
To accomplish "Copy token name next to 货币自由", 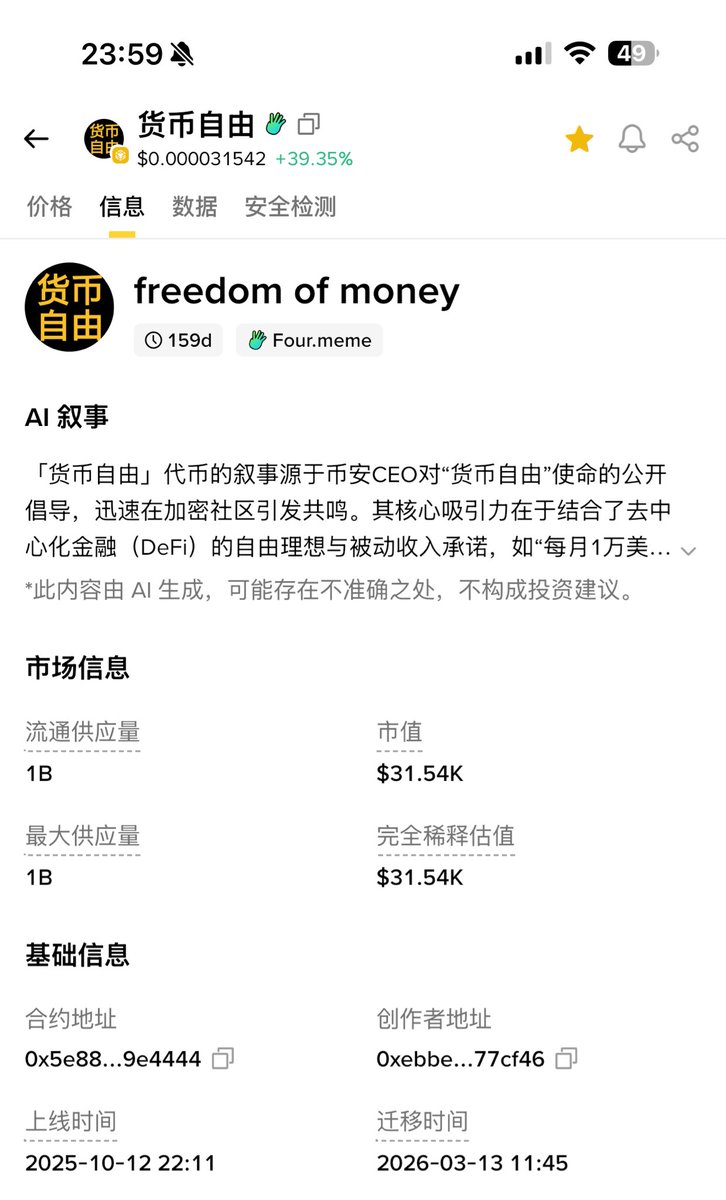I will coord(309,124).
